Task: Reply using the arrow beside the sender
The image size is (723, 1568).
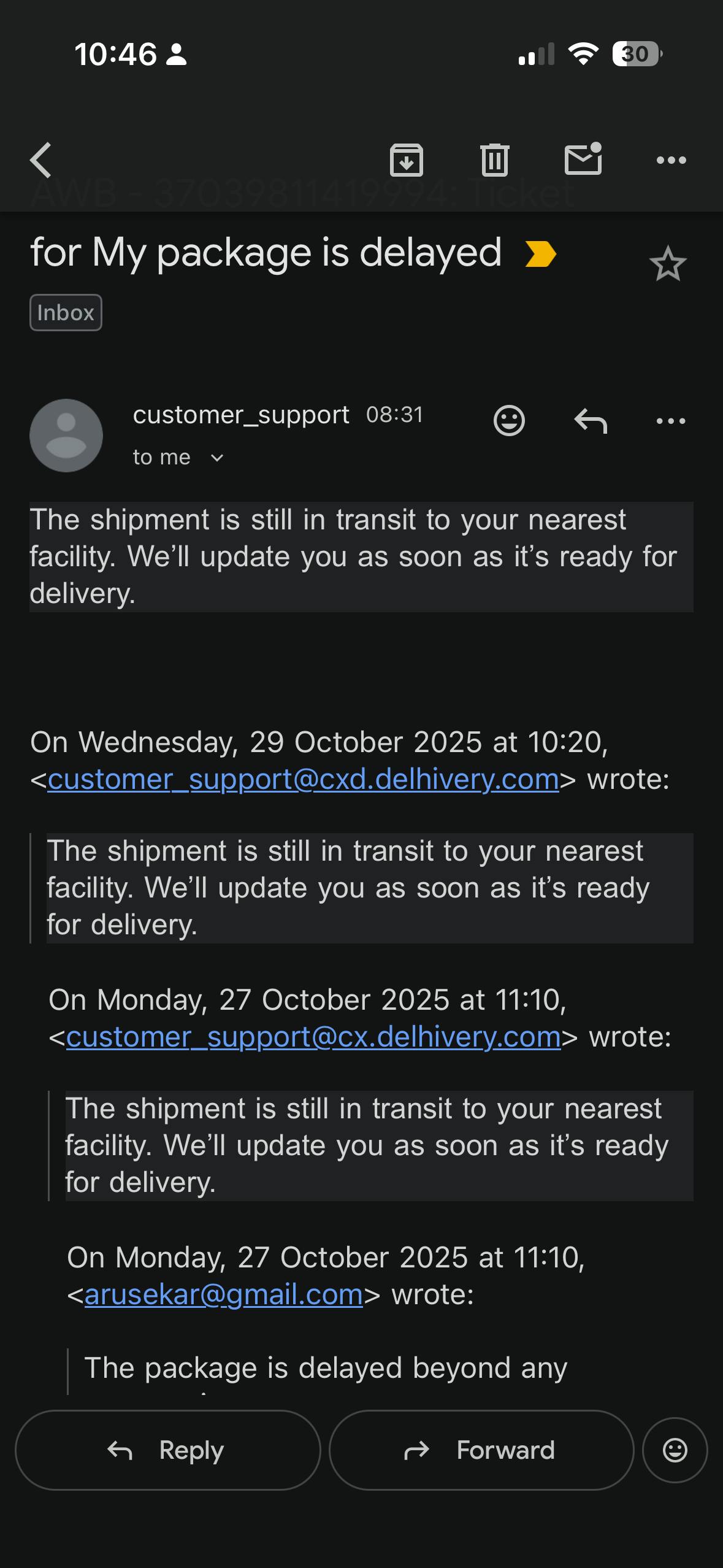Action: pyautogui.click(x=591, y=421)
